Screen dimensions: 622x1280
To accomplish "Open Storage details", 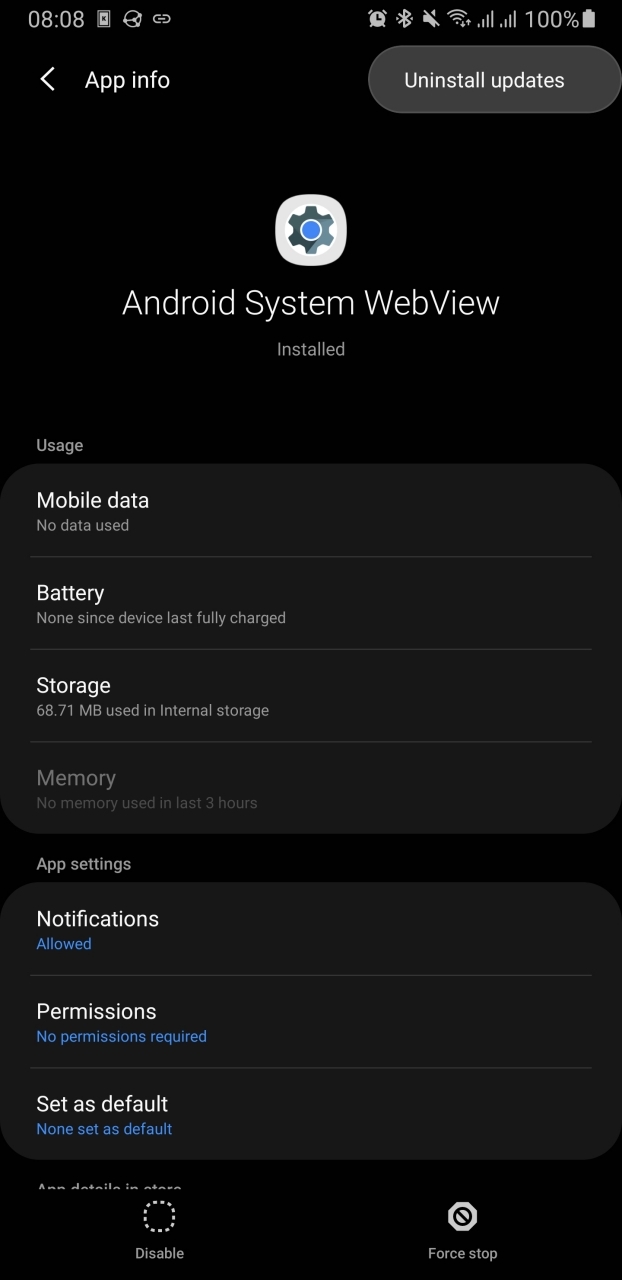I will click(x=310, y=696).
